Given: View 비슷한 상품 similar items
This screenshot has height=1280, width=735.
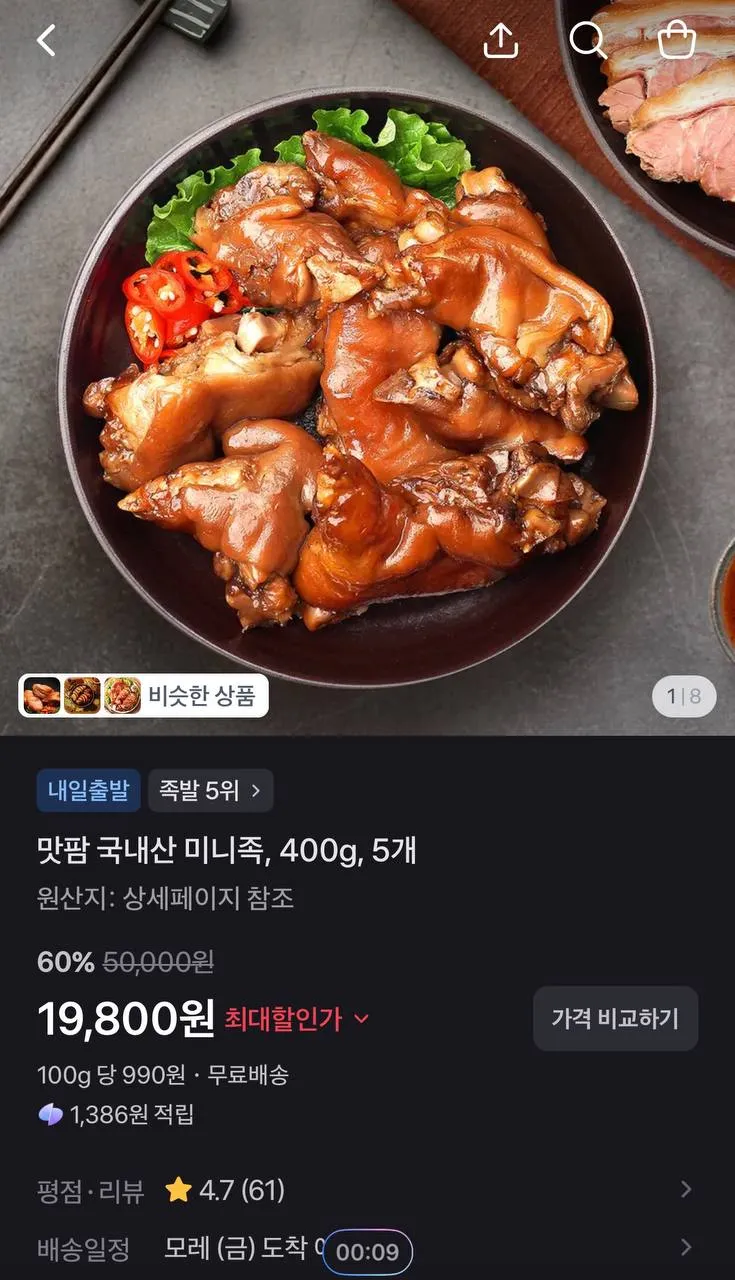Looking at the screenshot, I should click(143, 695).
